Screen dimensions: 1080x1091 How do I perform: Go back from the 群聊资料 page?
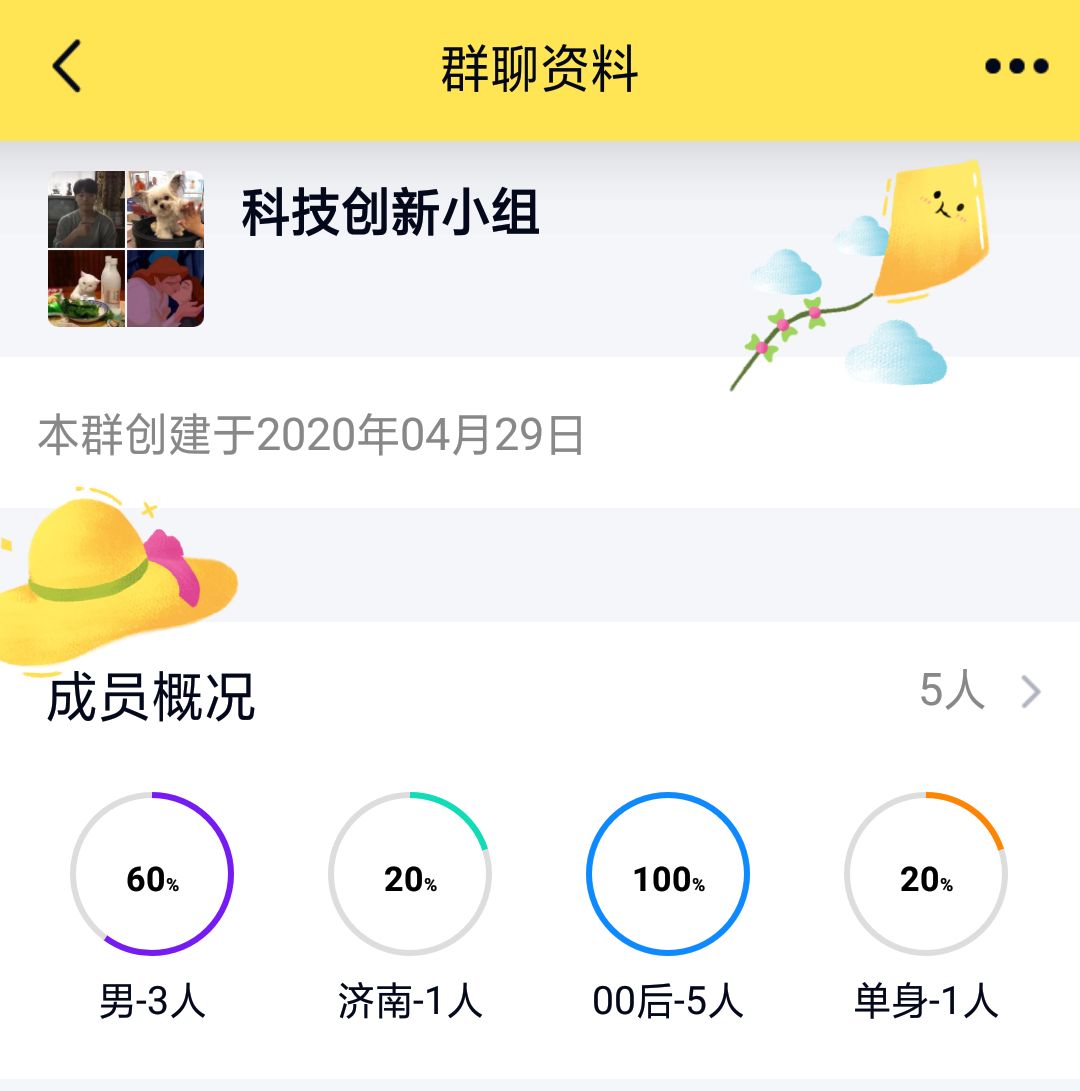[x=66, y=67]
